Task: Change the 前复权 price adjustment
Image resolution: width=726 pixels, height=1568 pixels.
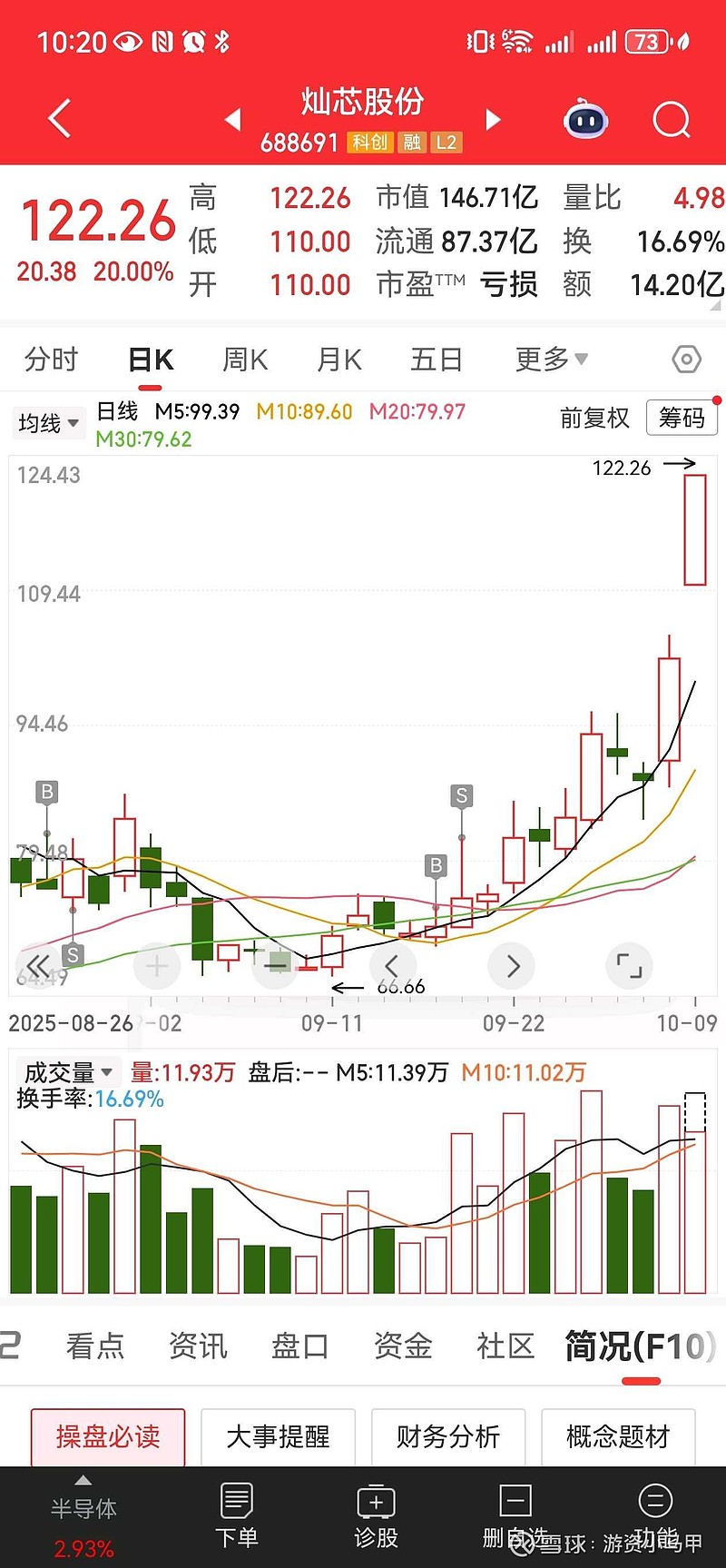Action: (x=594, y=418)
